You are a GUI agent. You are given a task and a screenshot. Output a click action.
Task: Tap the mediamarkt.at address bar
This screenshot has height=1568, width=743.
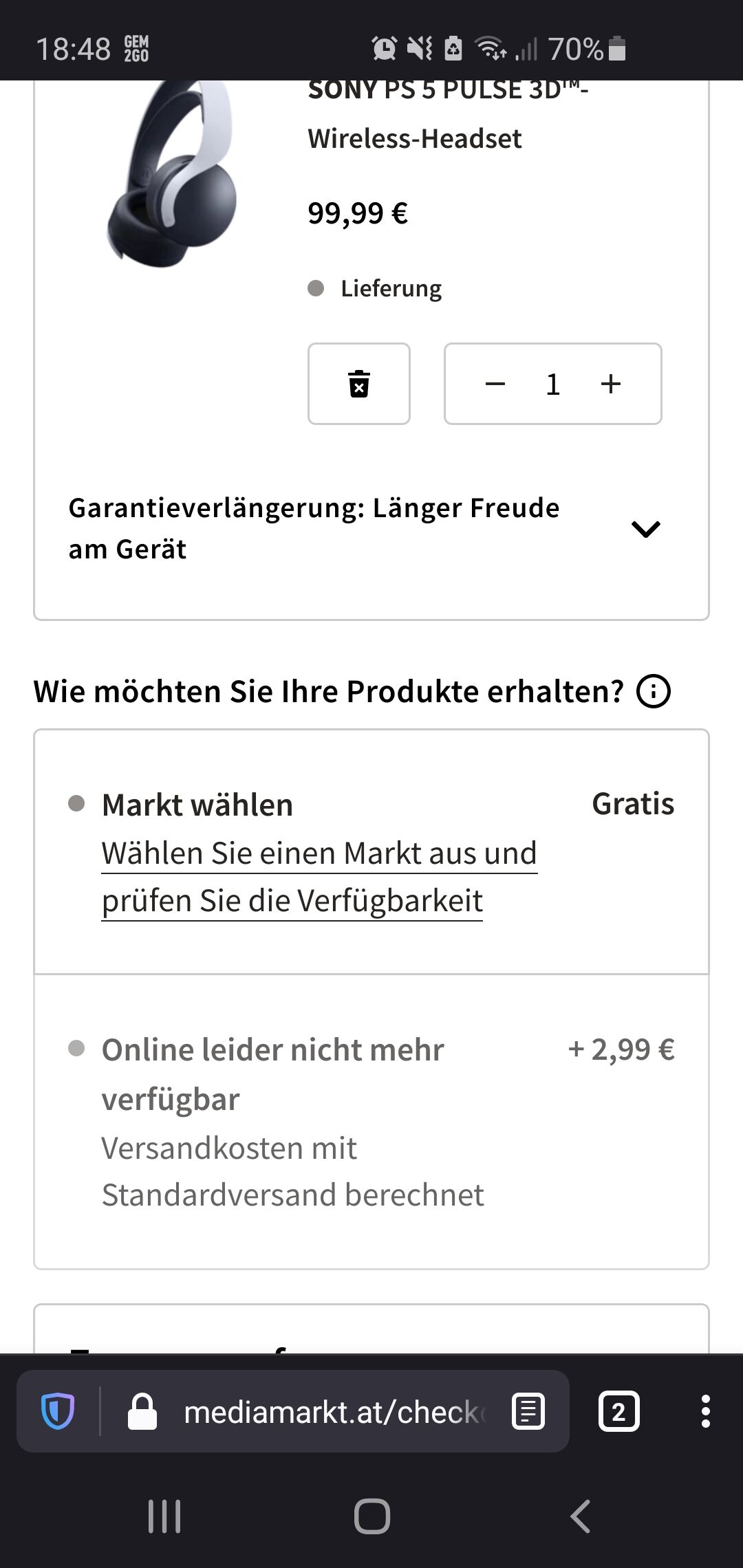pos(334,1412)
